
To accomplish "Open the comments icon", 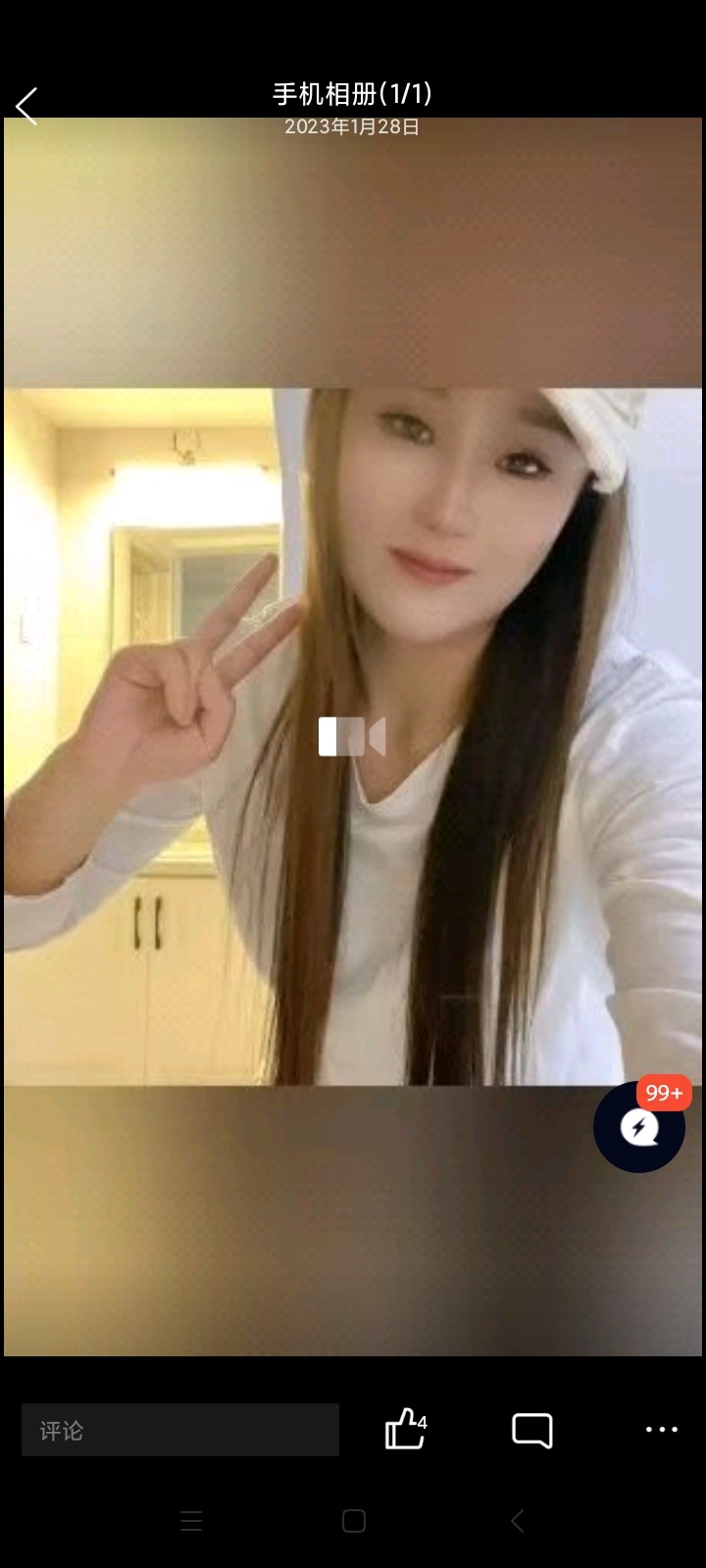I will point(532,1430).
